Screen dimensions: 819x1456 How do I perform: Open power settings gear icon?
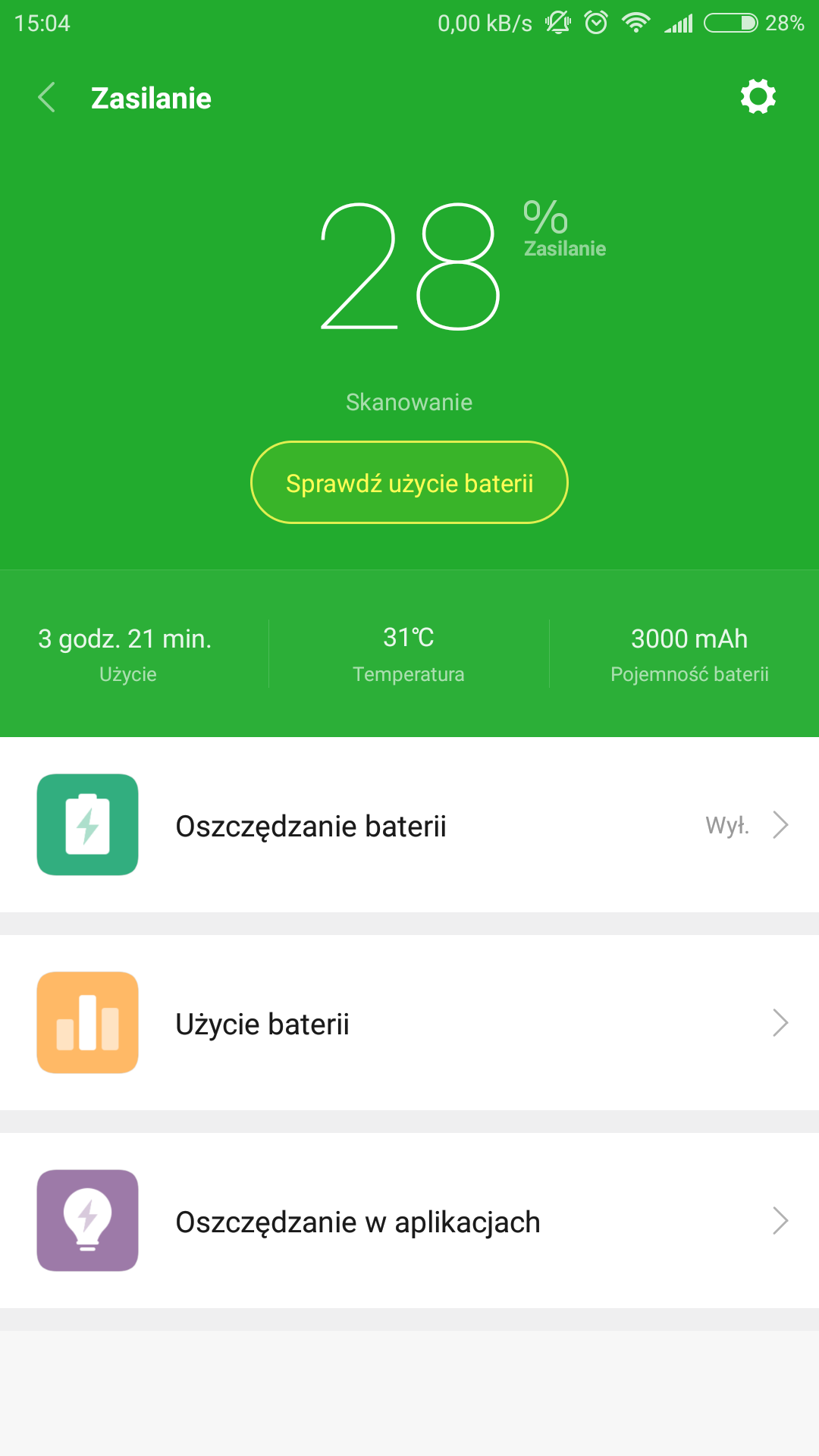(x=758, y=97)
